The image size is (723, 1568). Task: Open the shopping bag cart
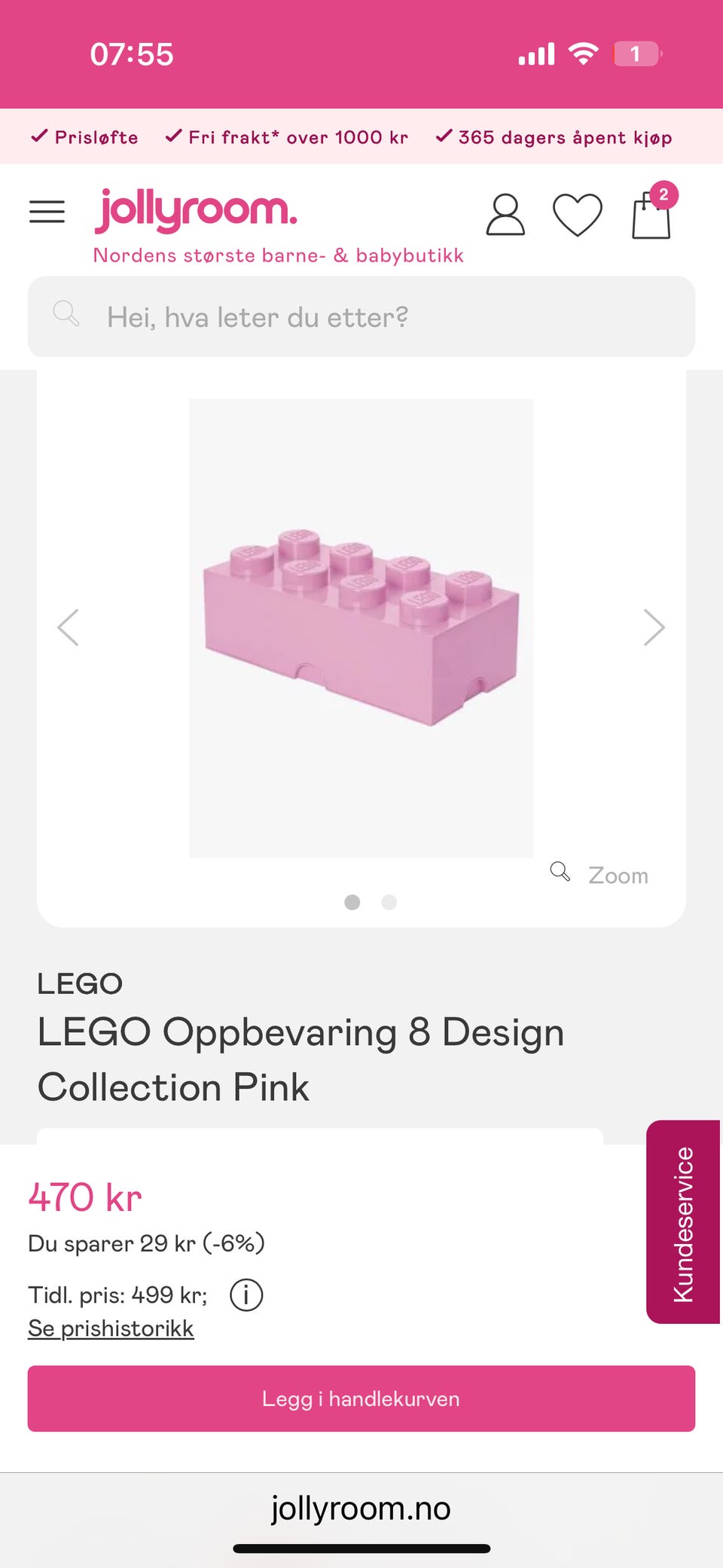(651, 215)
